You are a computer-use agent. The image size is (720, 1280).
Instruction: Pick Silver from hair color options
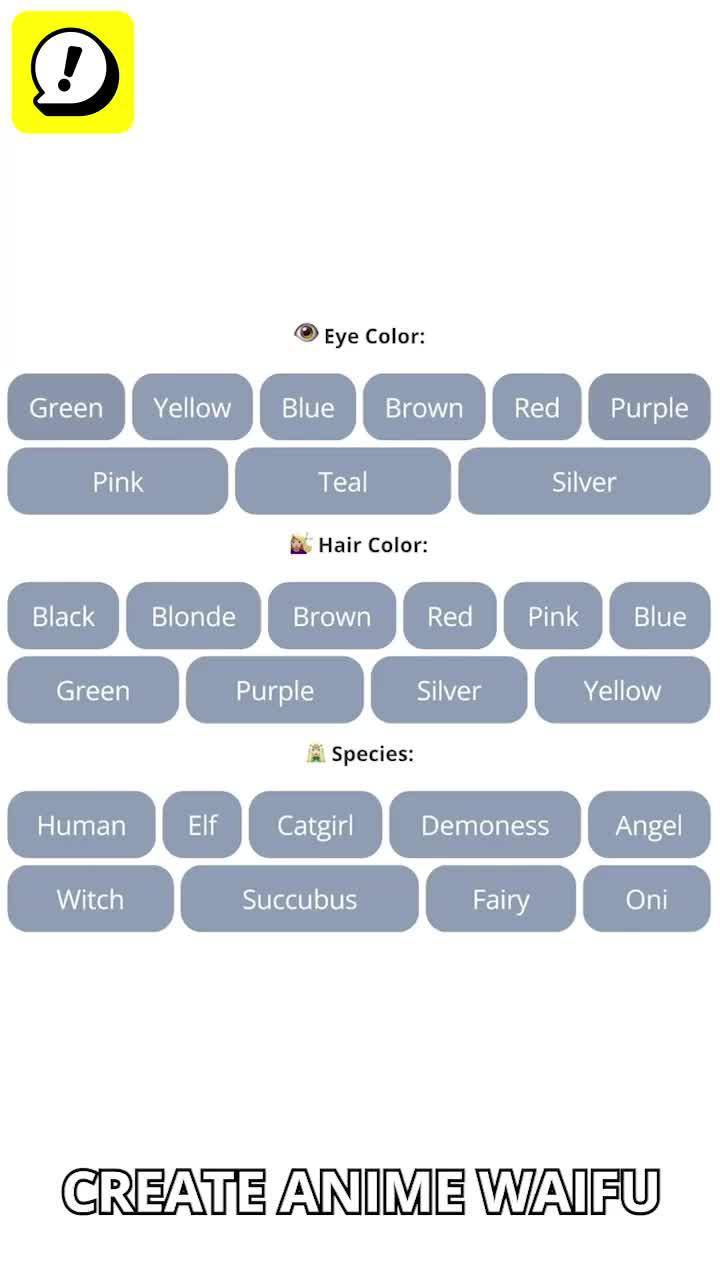[x=448, y=690]
